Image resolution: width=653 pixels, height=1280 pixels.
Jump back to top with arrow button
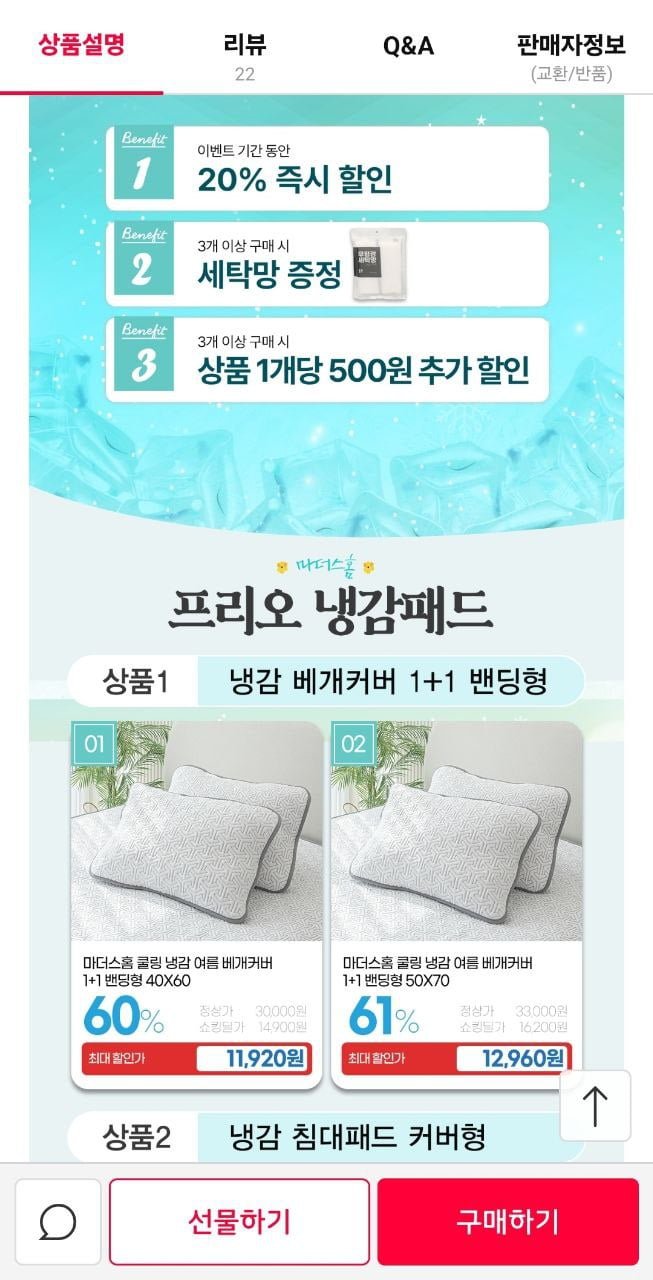[595, 1105]
